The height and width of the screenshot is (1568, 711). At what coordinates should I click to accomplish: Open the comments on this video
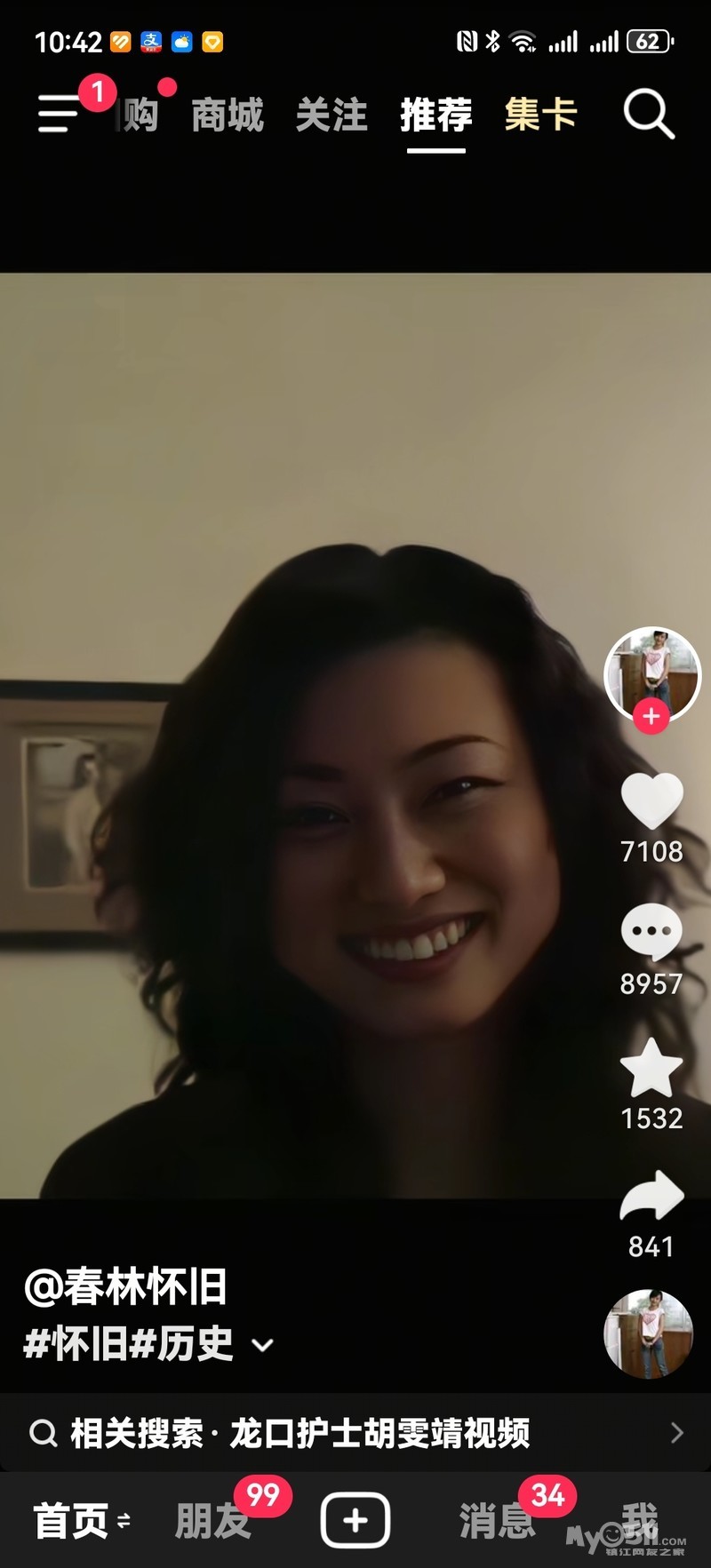click(x=651, y=933)
